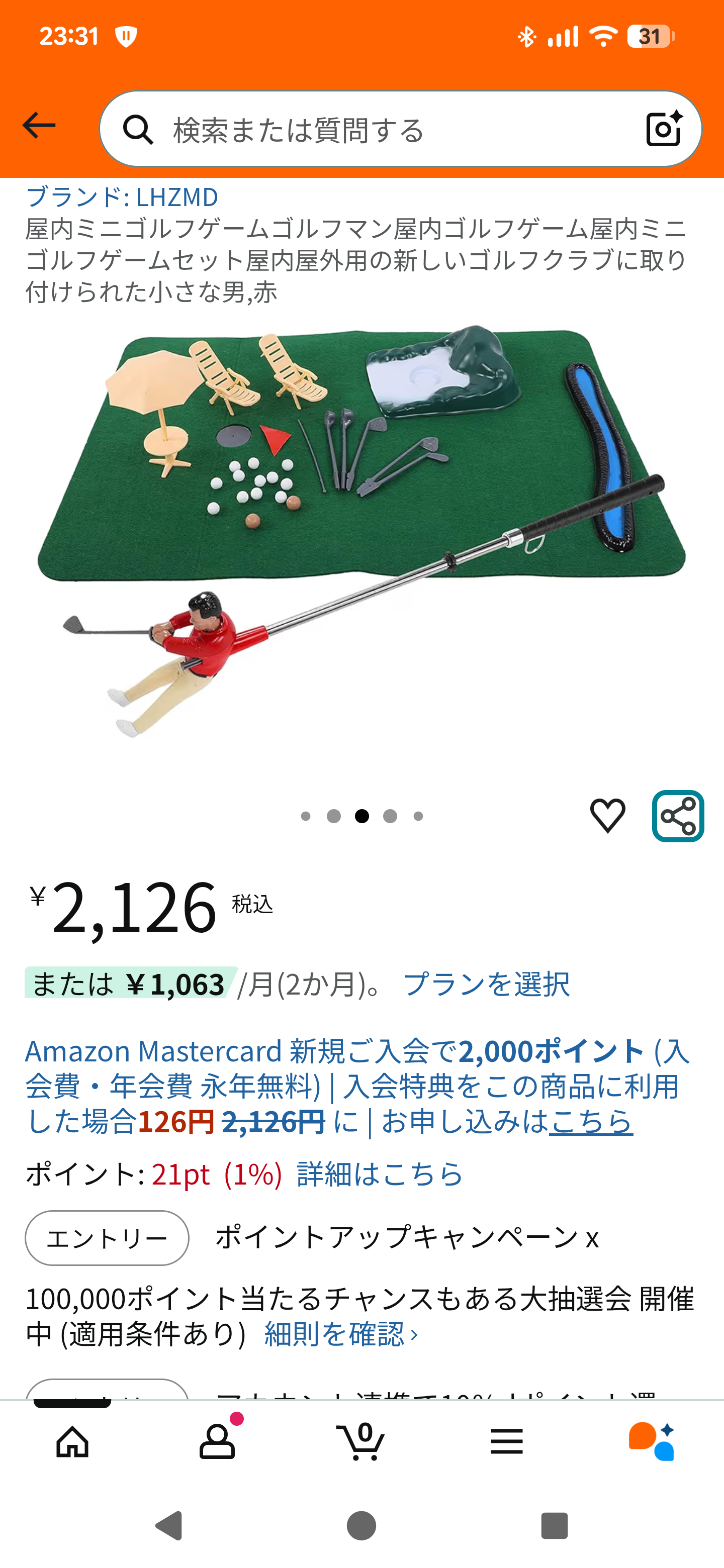The width and height of the screenshot is (724, 1568).
Task: Open the shopping cart
Action: click(x=361, y=1442)
